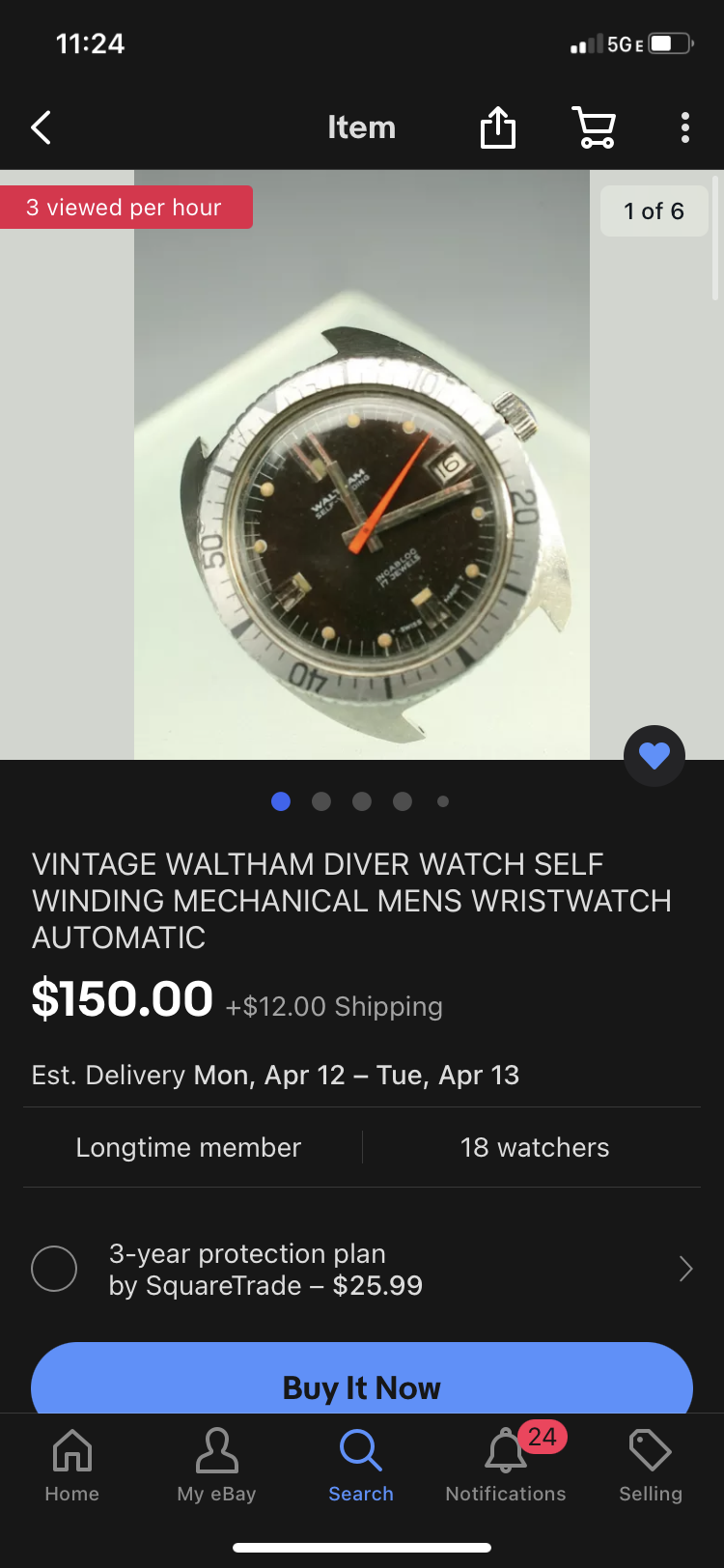The height and width of the screenshot is (1568, 724).
Task: Switch to the Home tab
Action: pyautogui.click(x=72, y=1466)
